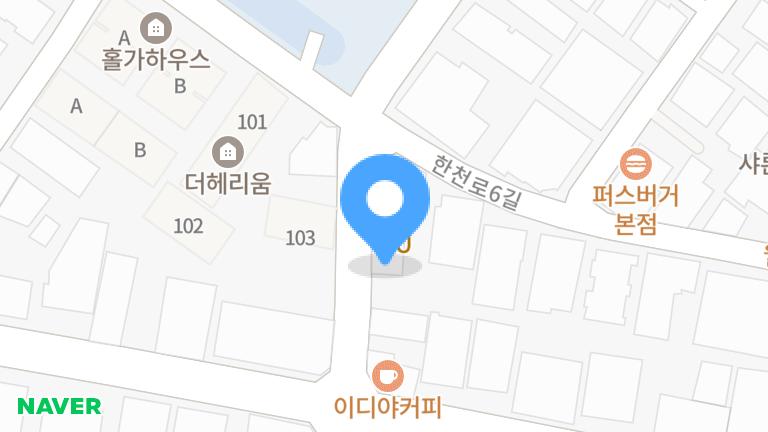Open the 퍼스버거 본점 burger place marker
768x432 pixels.
(635, 164)
